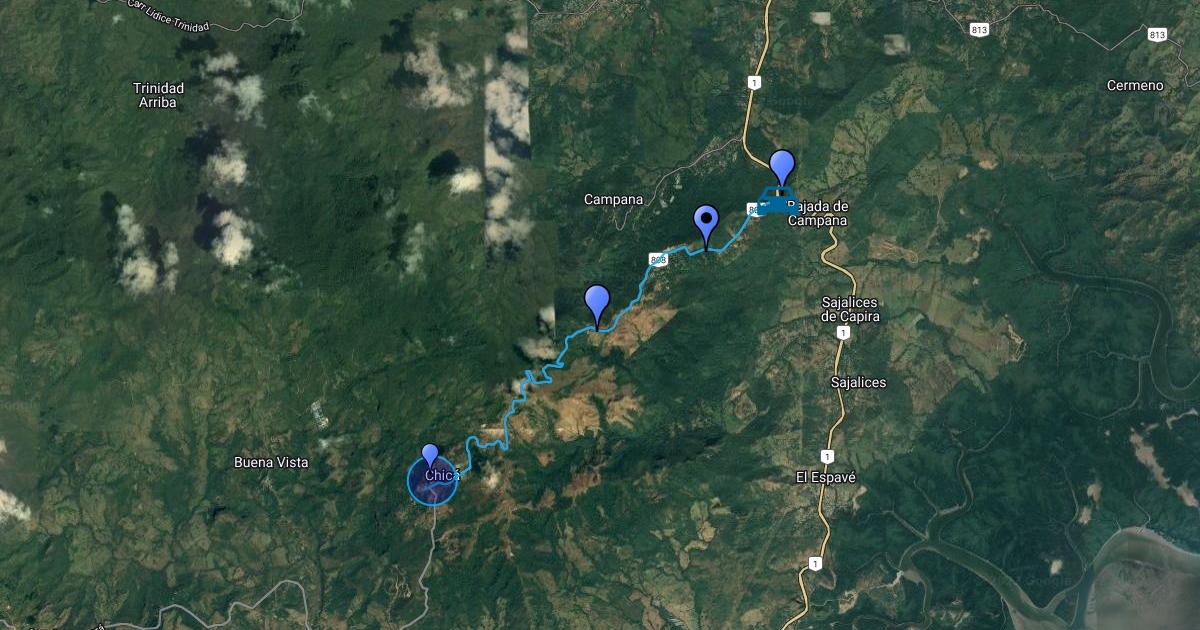Tap the map pin at Chicá
The image size is (1200, 630).
tap(430, 455)
